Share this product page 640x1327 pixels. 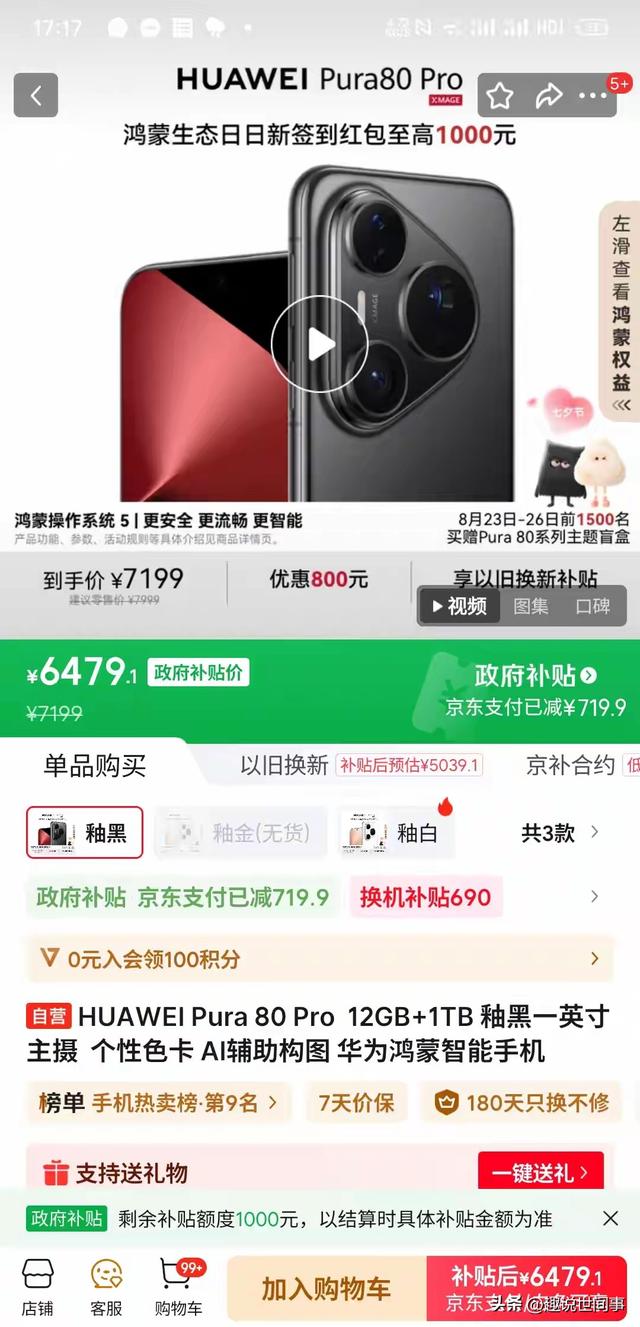[x=548, y=96]
